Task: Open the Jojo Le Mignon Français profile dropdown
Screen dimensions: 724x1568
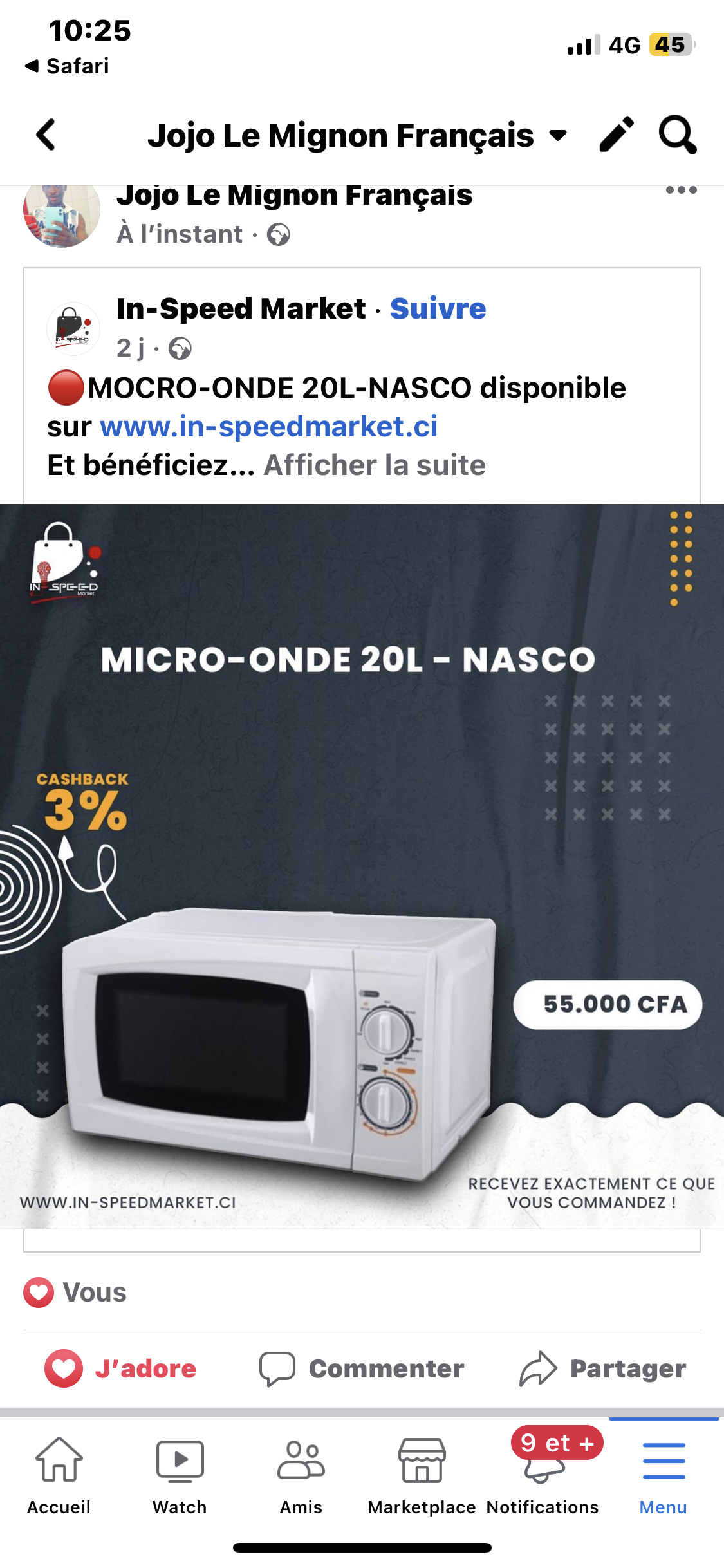Action: (557, 135)
